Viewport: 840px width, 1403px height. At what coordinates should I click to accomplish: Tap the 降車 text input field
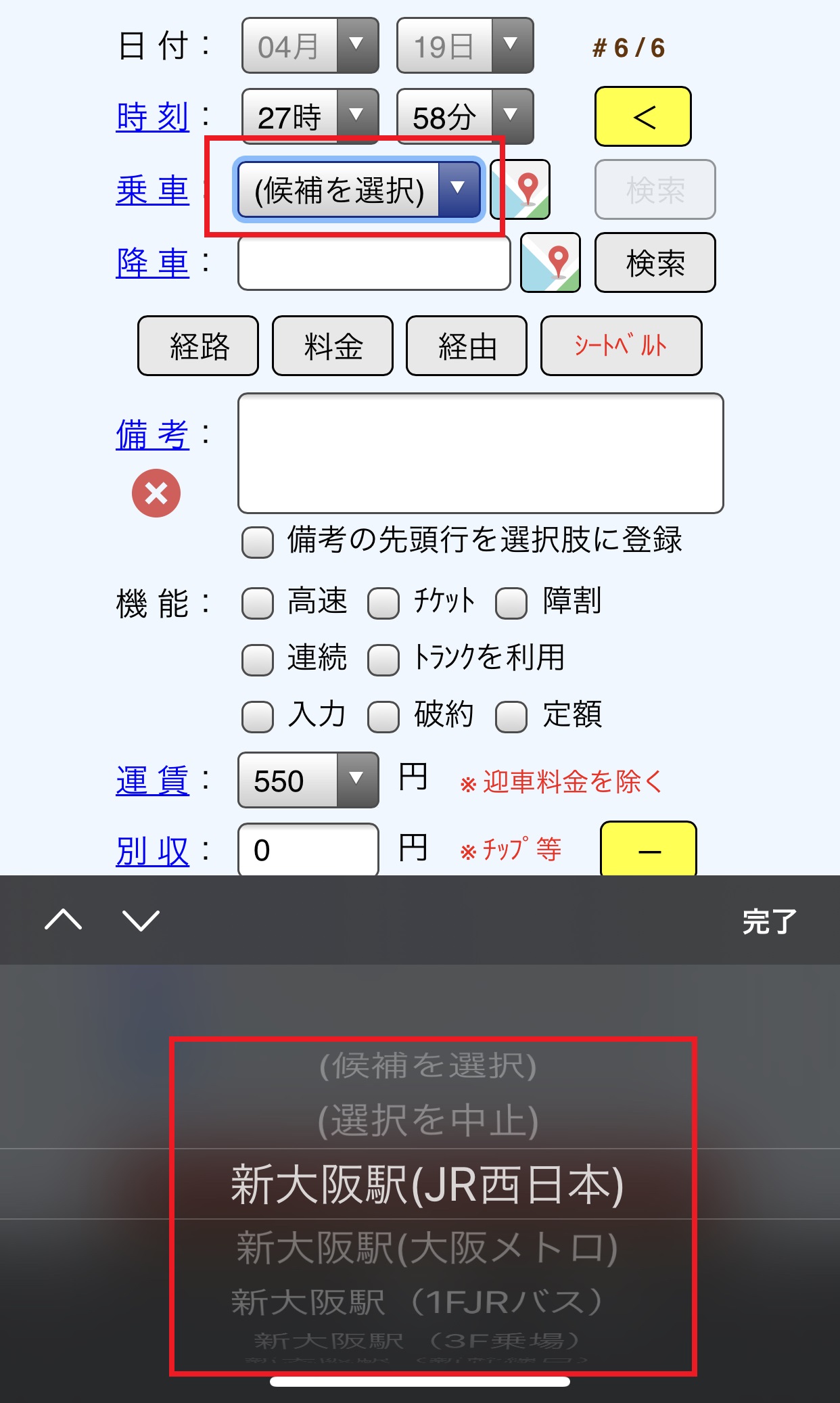point(373,262)
